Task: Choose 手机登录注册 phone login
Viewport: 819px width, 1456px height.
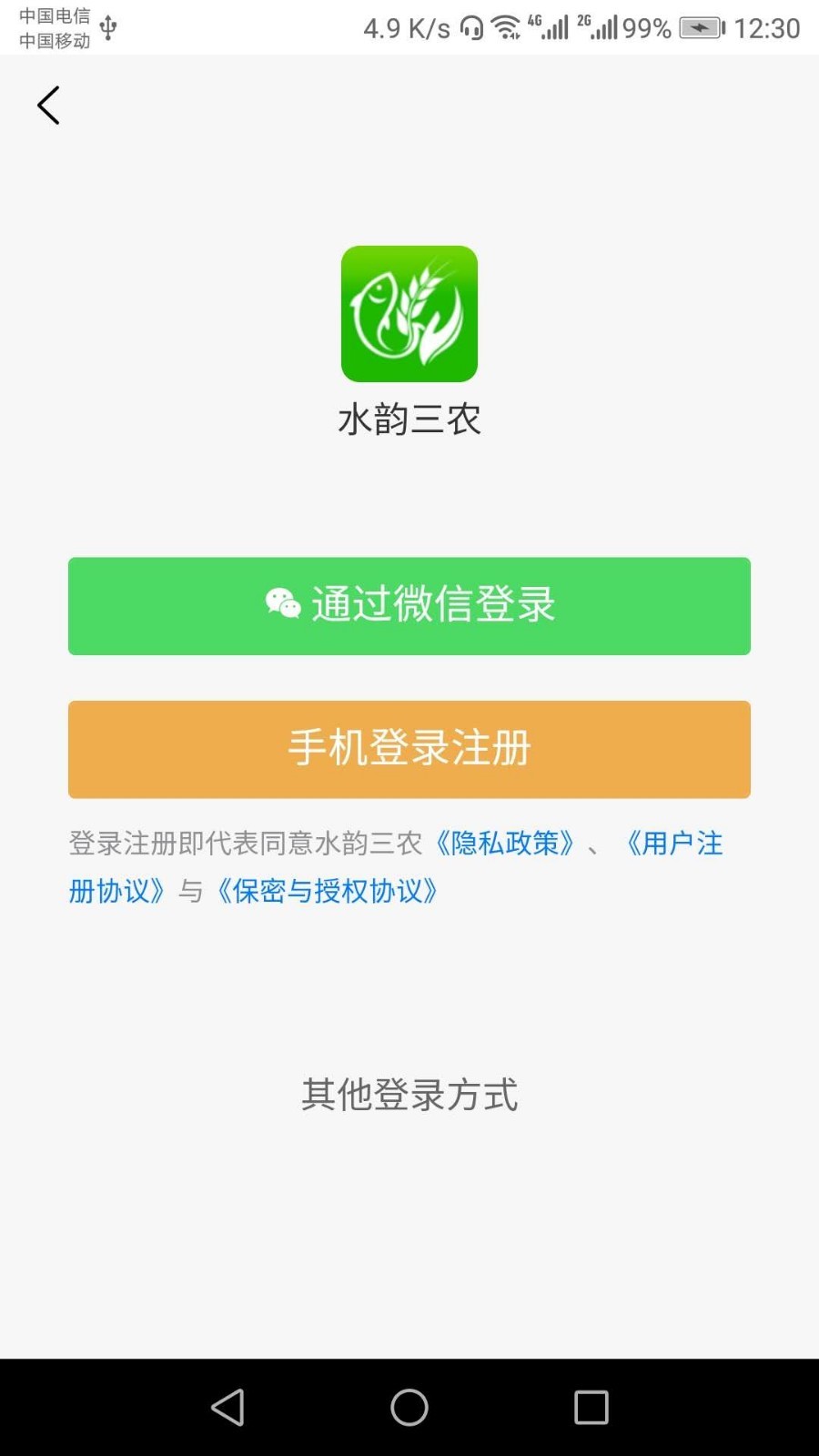Action: [409, 749]
